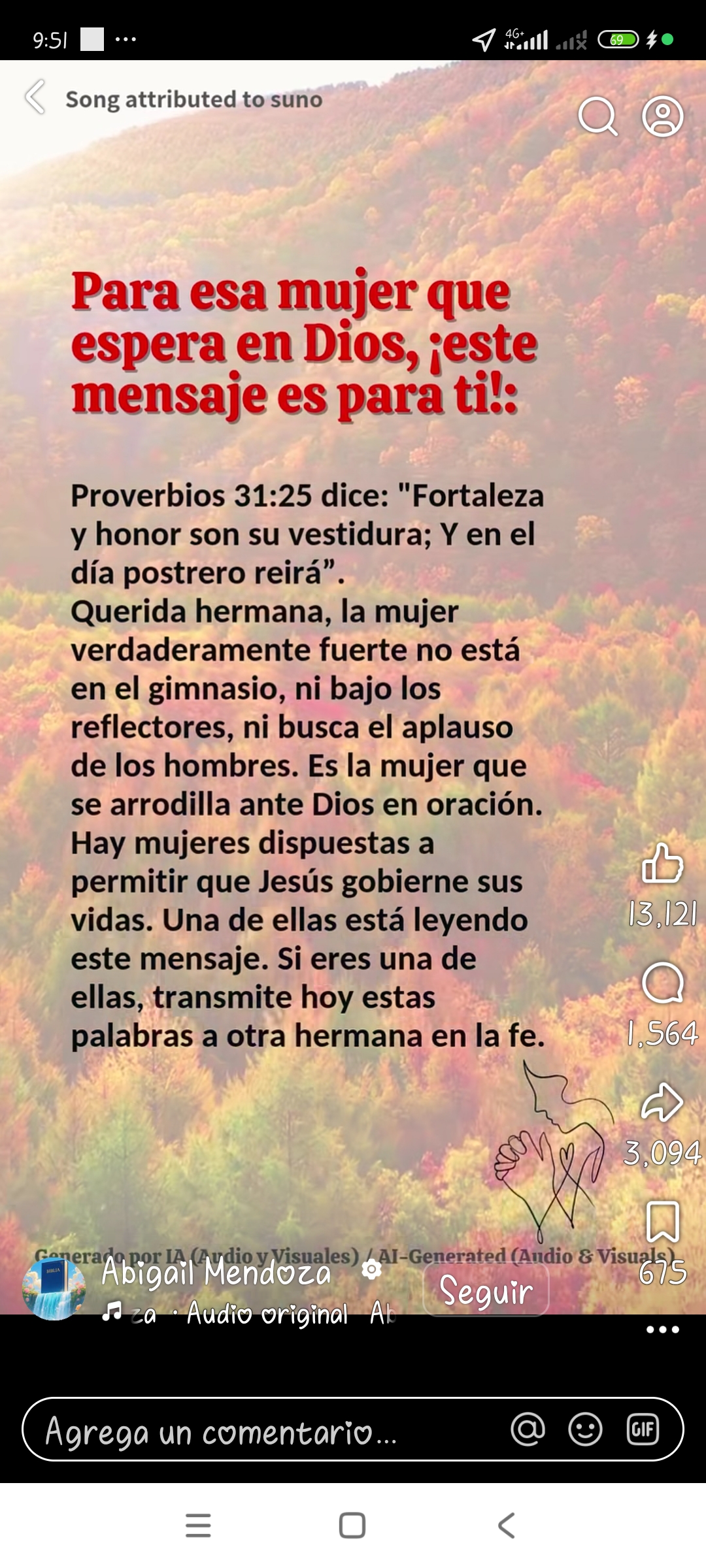This screenshot has width=706, height=1568.
Task: Open the search magnifier icon
Action: tap(597, 116)
